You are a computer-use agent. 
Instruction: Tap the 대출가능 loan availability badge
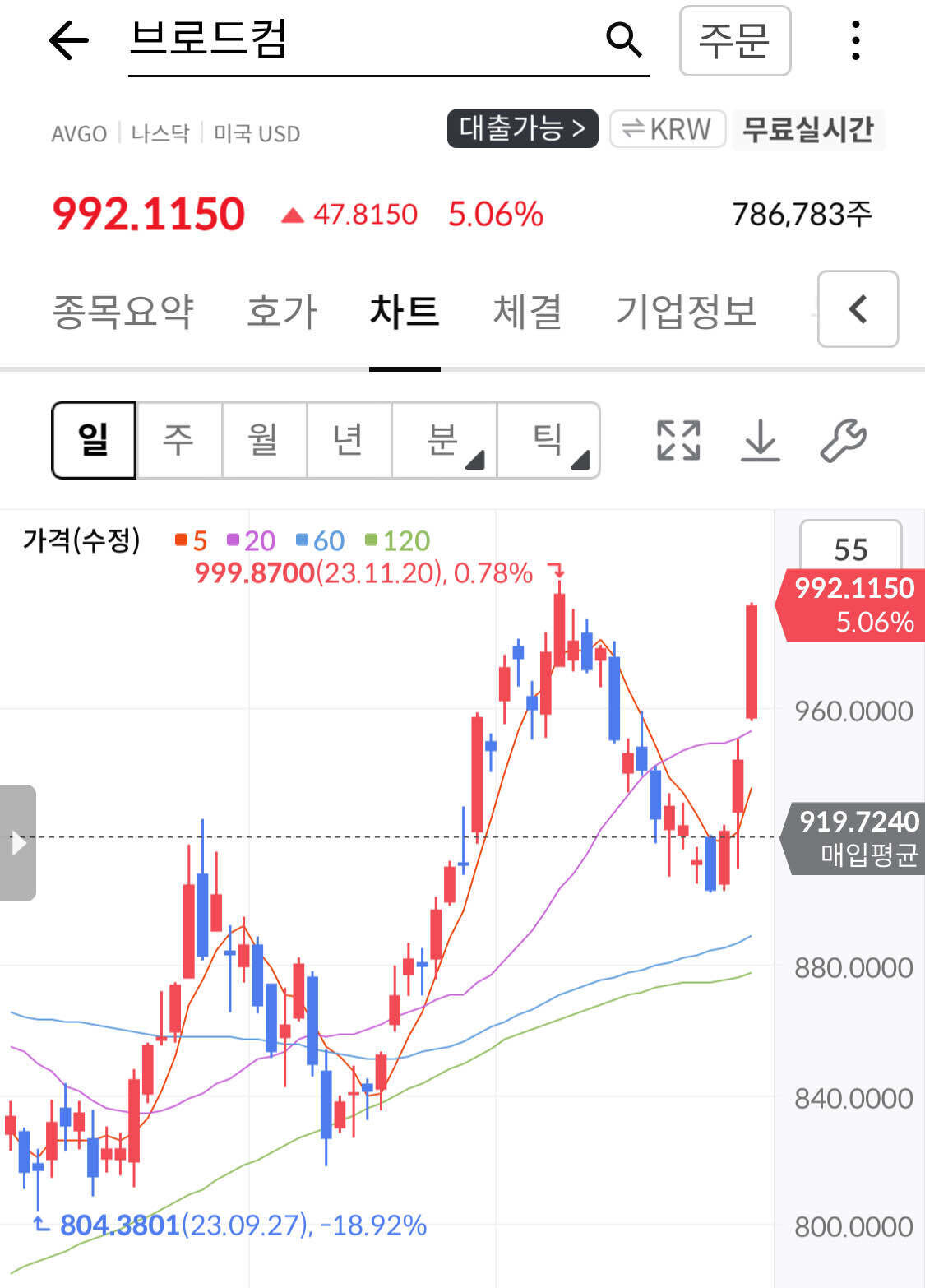[x=522, y=129]
